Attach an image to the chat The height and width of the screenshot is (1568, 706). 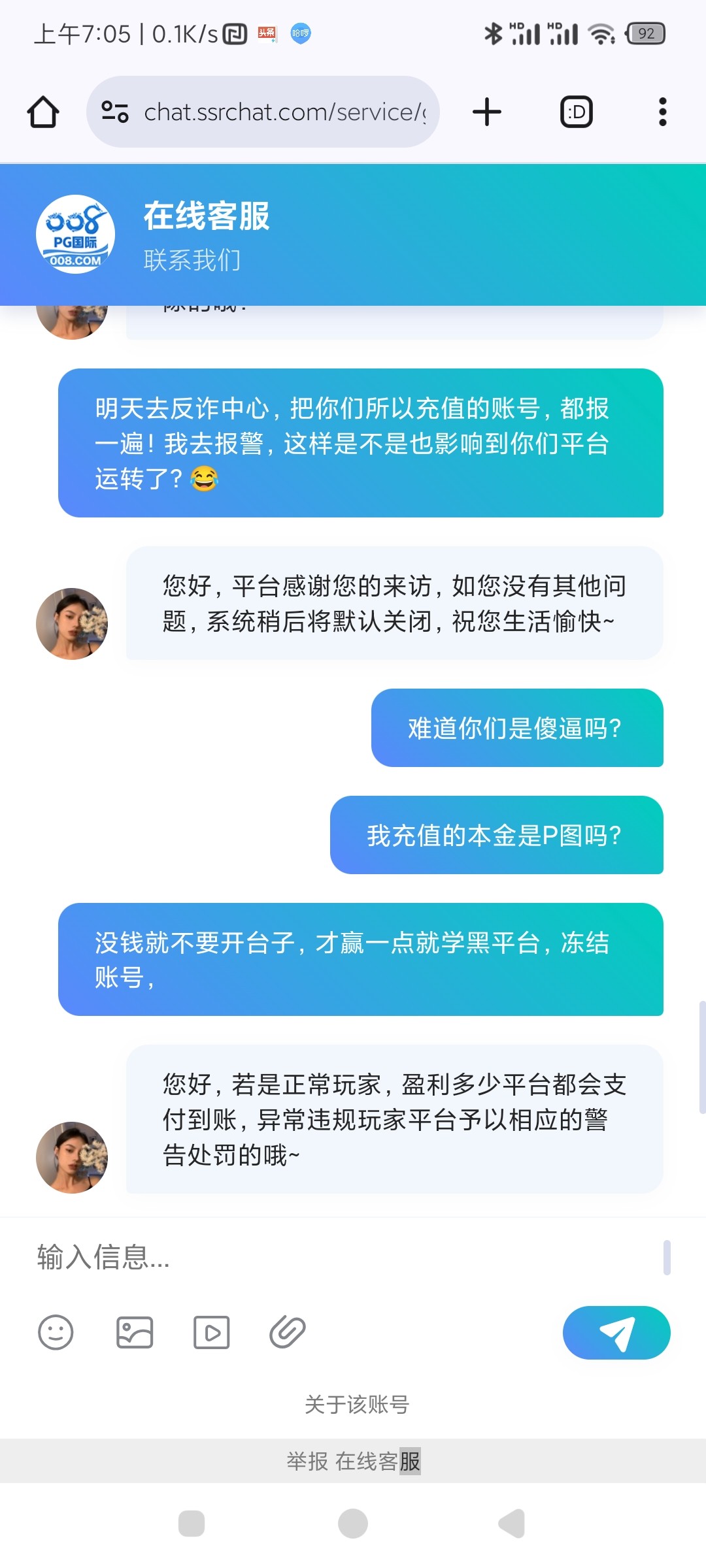click(135, 1332)
